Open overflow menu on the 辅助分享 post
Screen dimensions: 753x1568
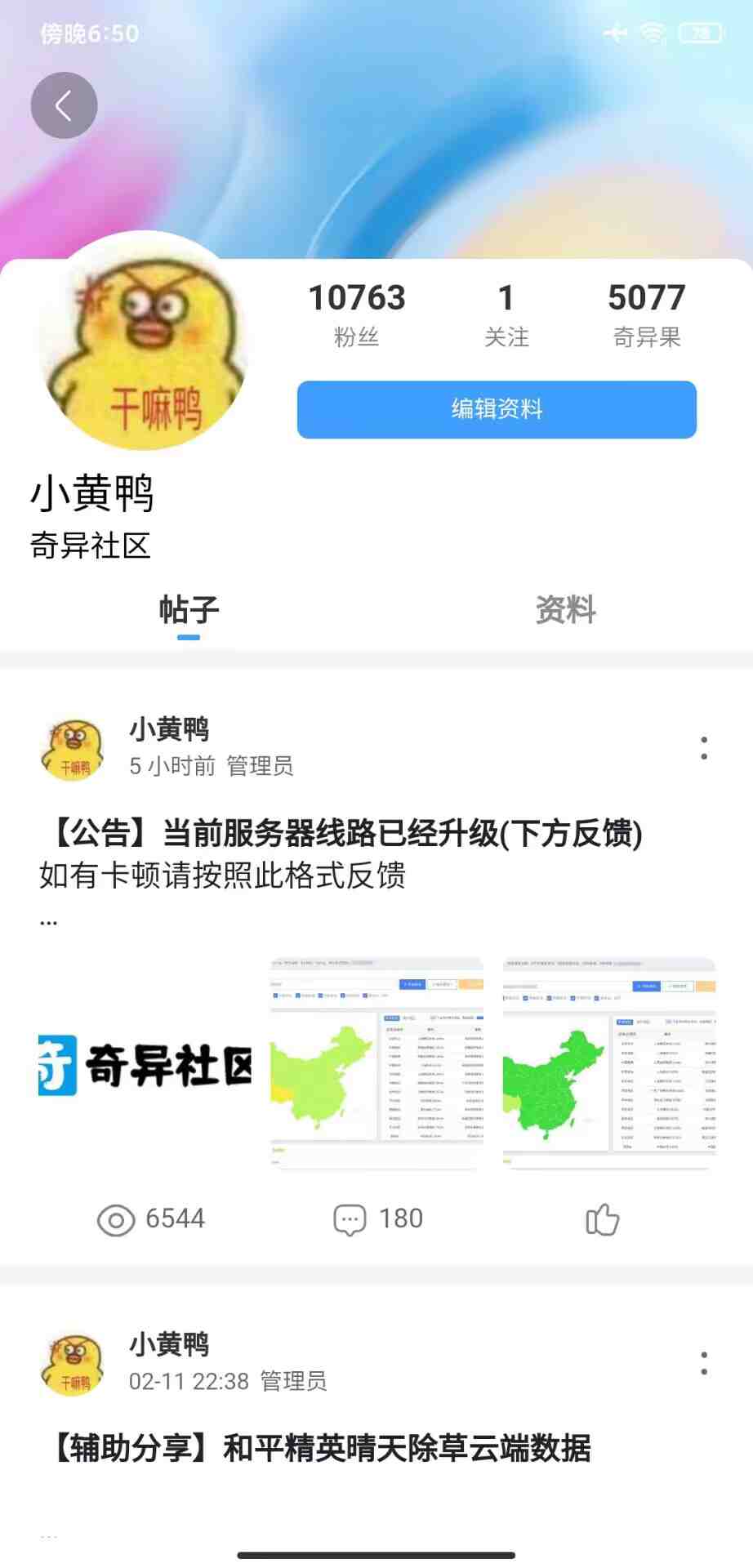(703, 1363)
